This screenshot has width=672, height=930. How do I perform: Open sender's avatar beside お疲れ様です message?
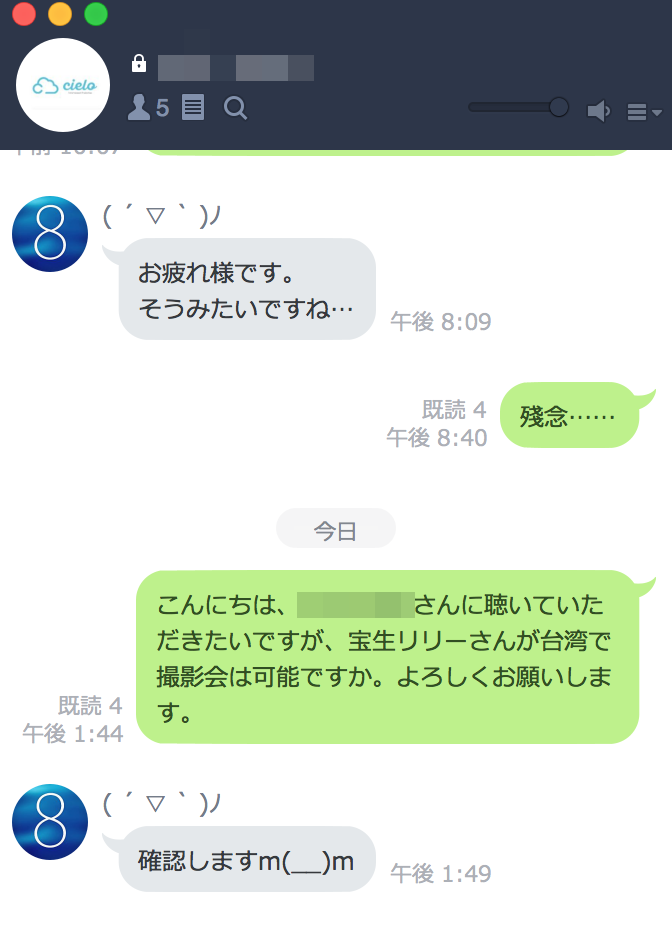(50, 234)
